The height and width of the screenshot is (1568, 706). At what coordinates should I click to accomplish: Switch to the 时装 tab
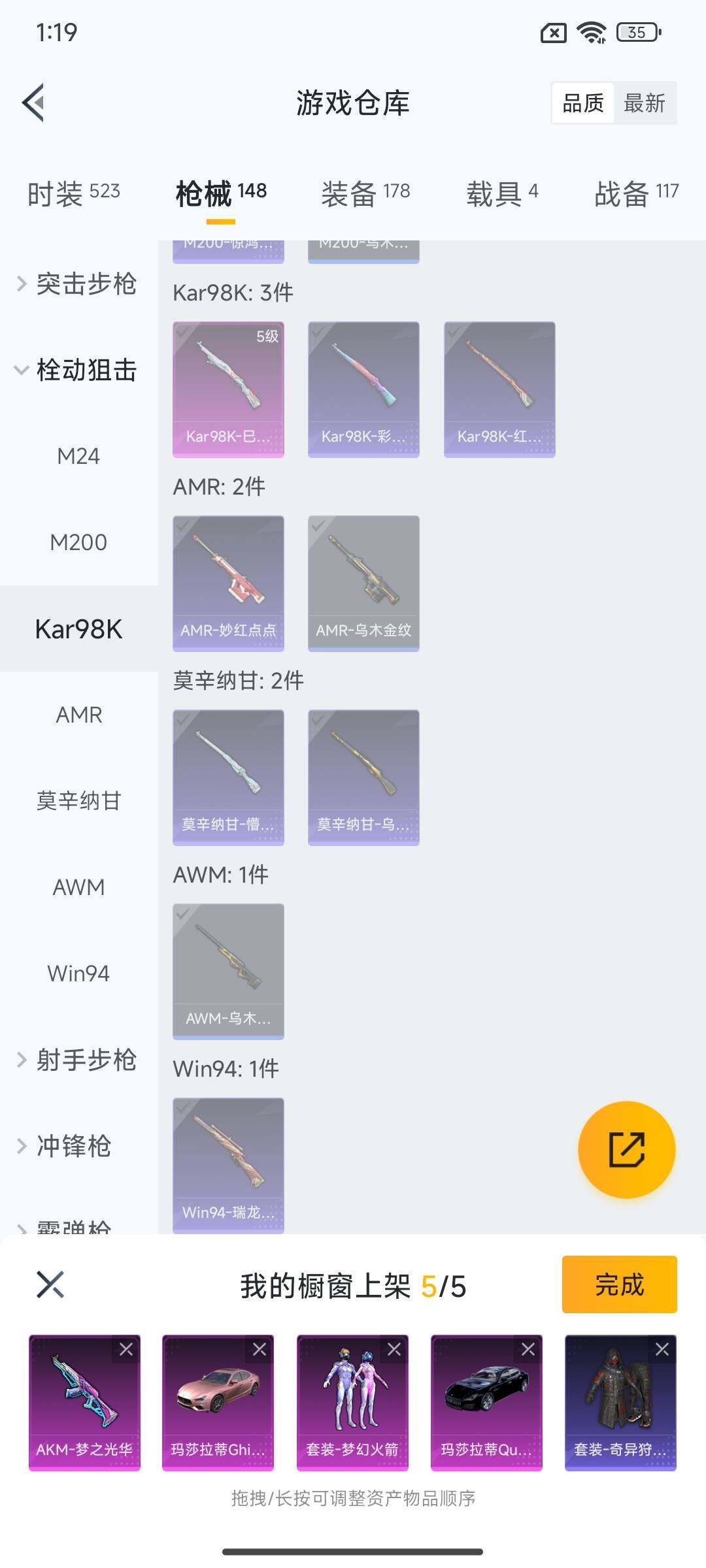click(73, 193)
